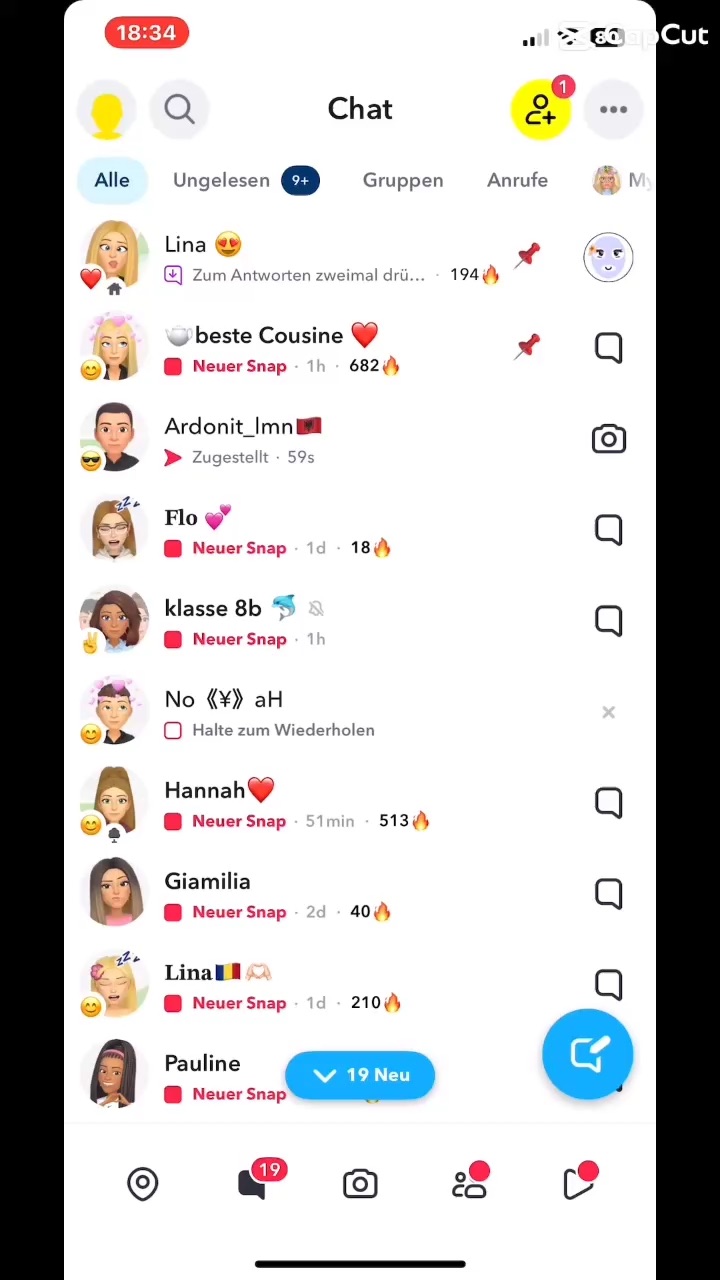720x1280 pixels.
Task: Open the three-dot overflow menu
Action: (613, 110)
